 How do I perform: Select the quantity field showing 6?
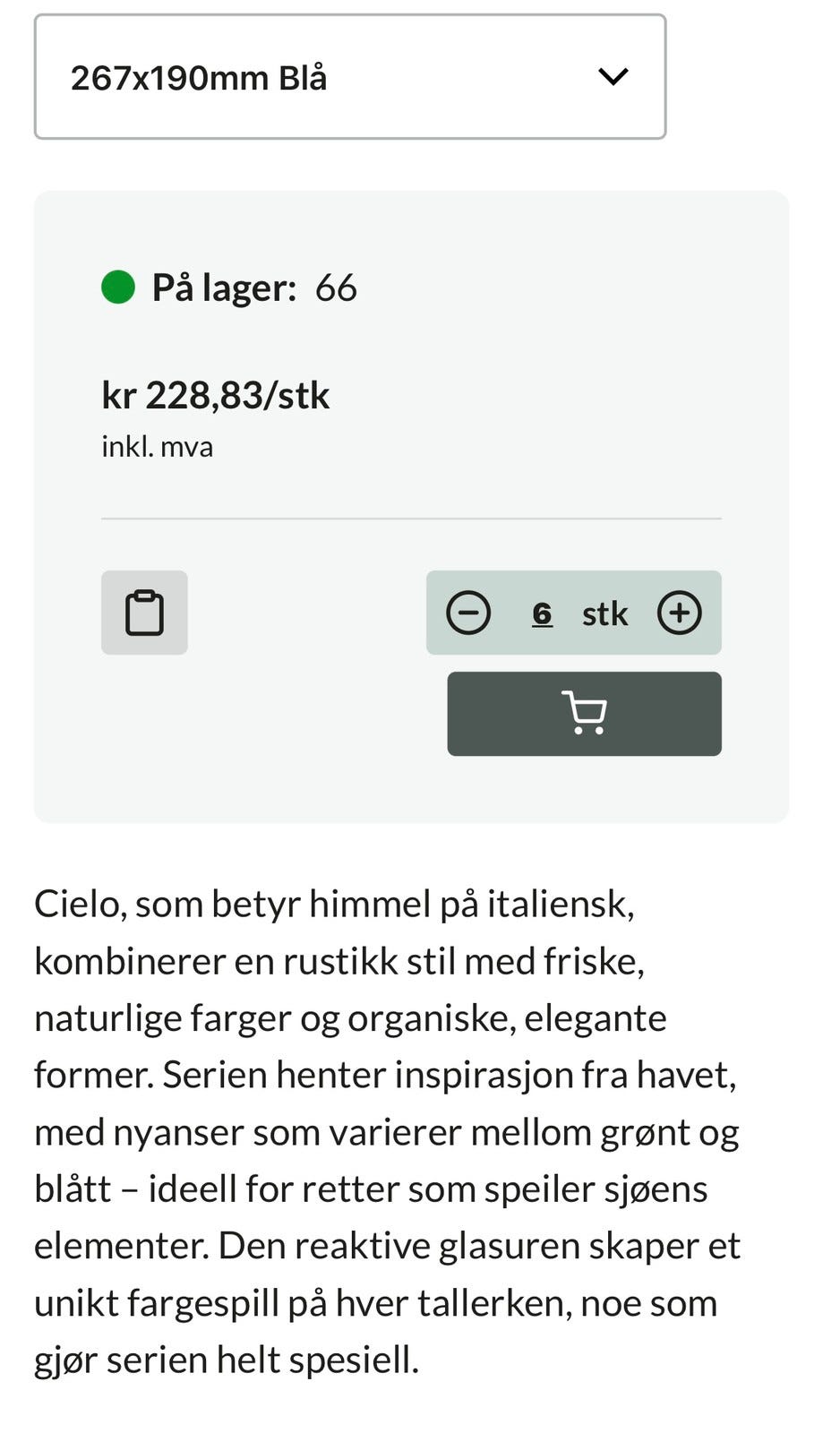(543, 613)
